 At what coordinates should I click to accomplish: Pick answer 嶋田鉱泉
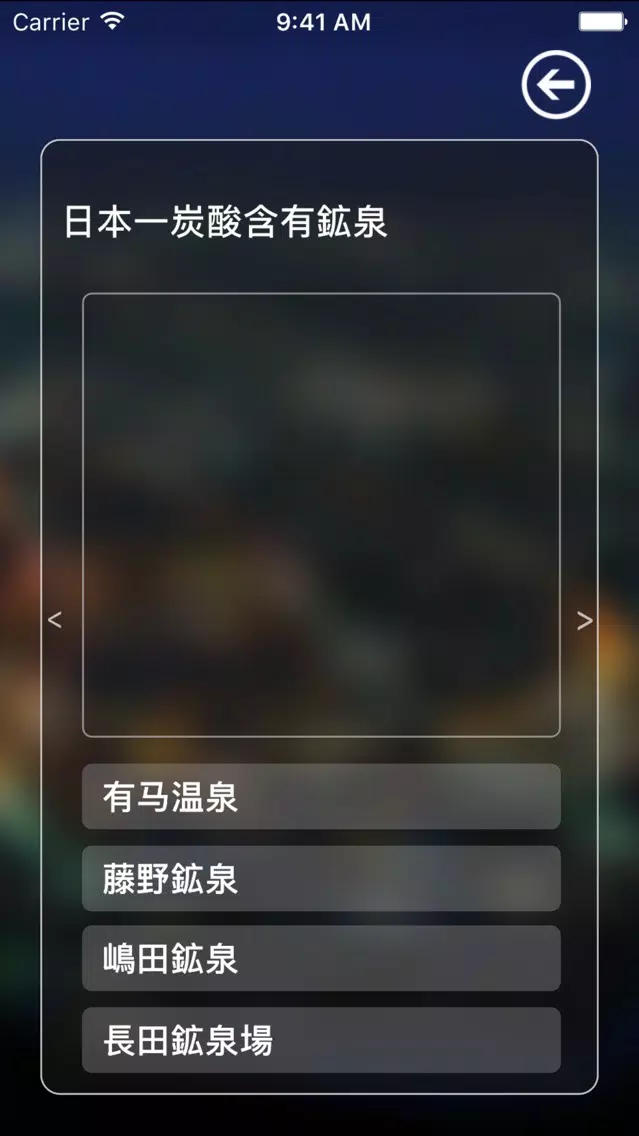pyautogui.click(x=320, y=958)
